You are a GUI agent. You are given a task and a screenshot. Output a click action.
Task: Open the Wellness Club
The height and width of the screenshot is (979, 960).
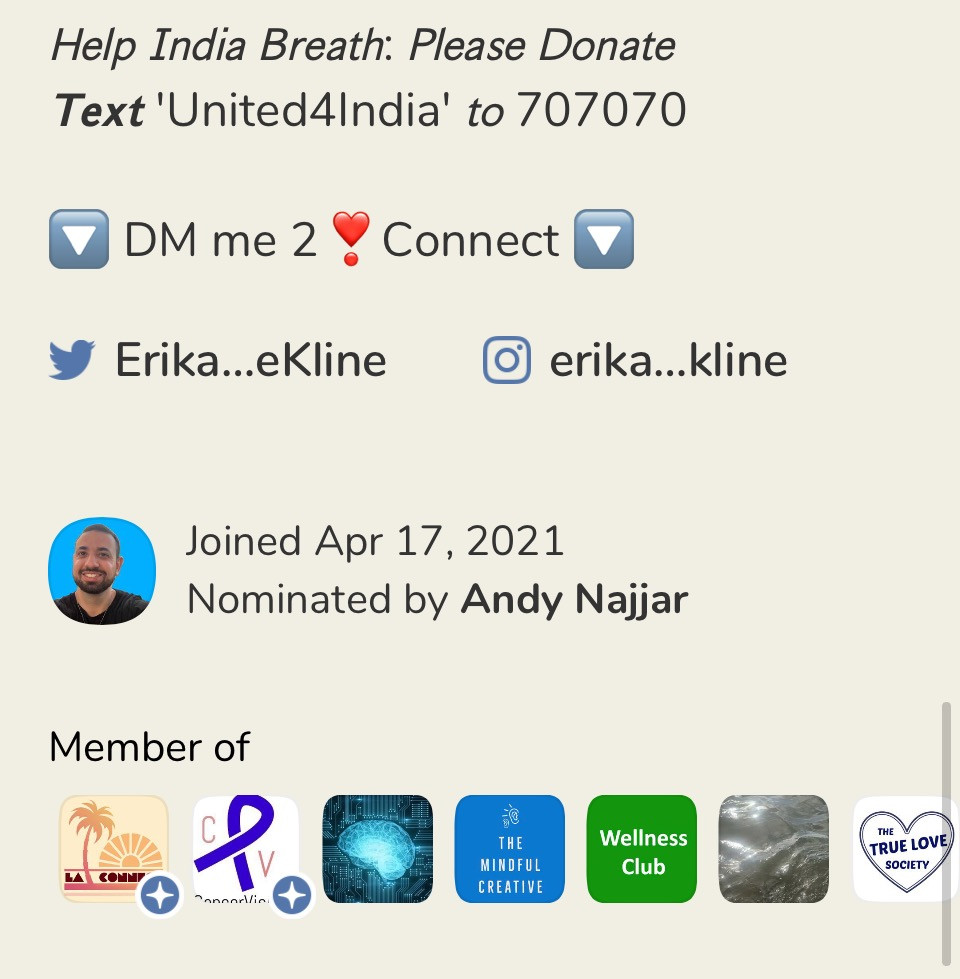(x=642, y=849)
